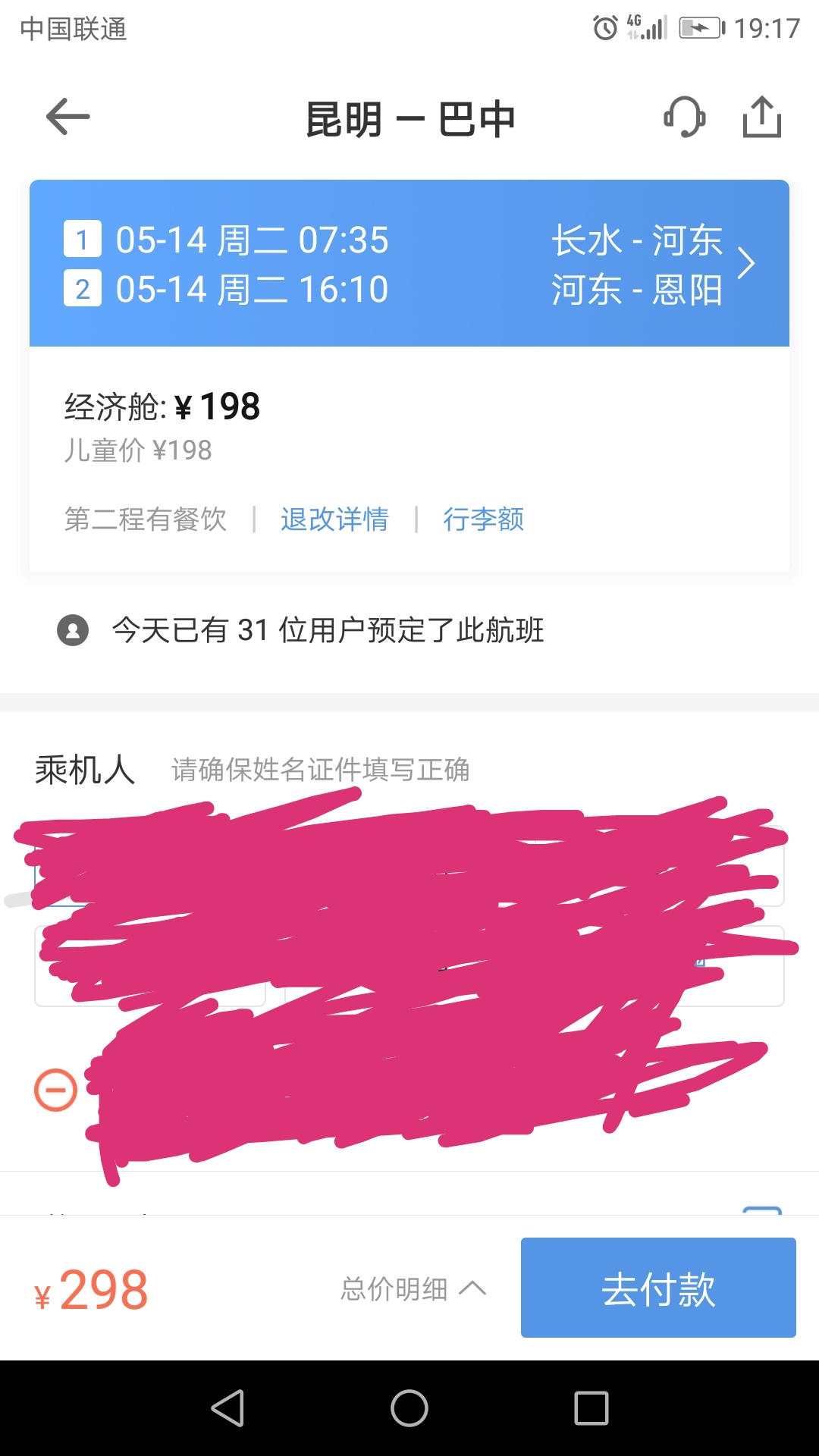The width and height of the screenshot is (819, 1456).
Task: Expand 总价明细 price breakdown
Action: click(x=413, y=1288)
